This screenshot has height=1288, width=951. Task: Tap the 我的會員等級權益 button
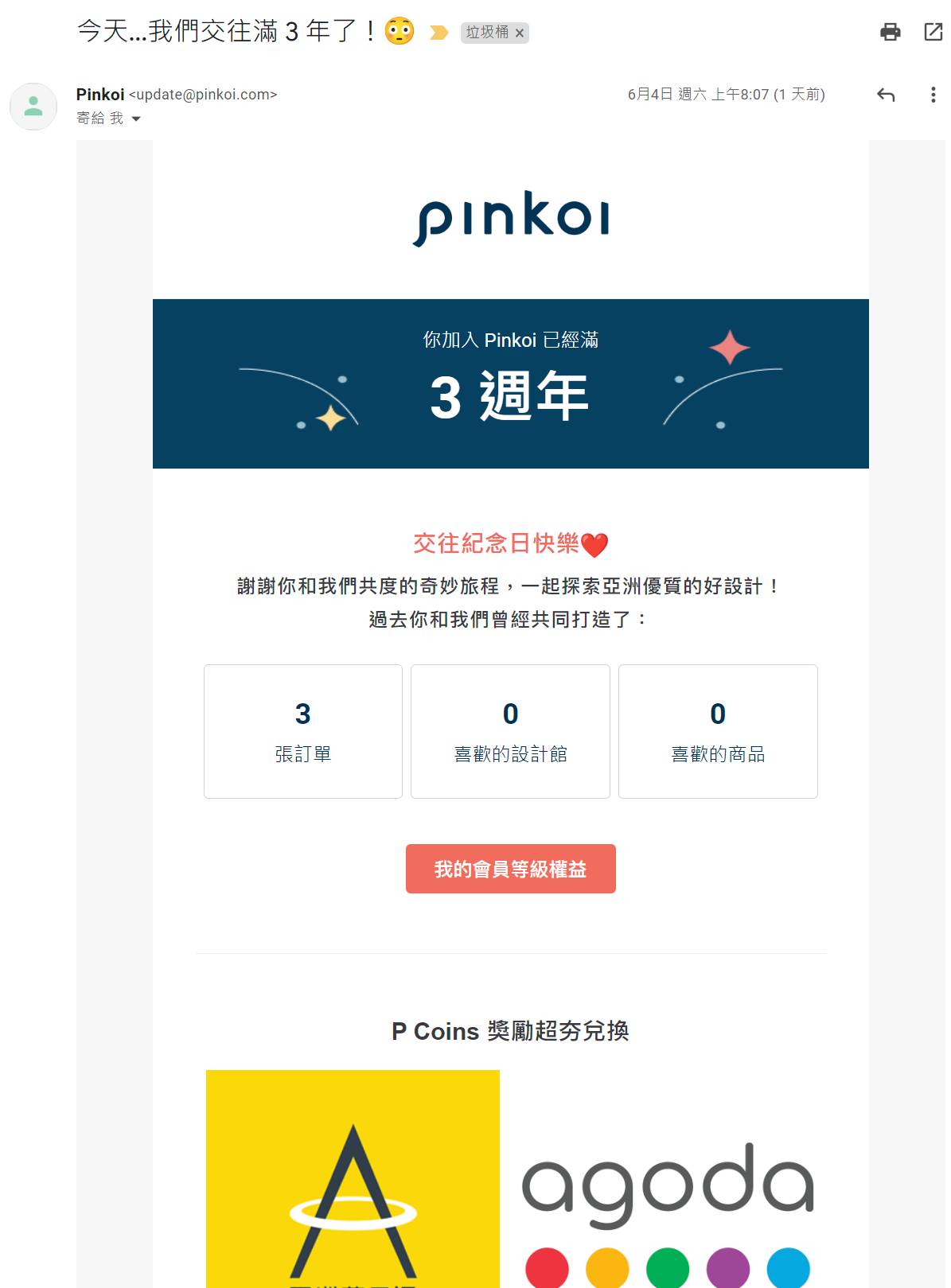510,869
